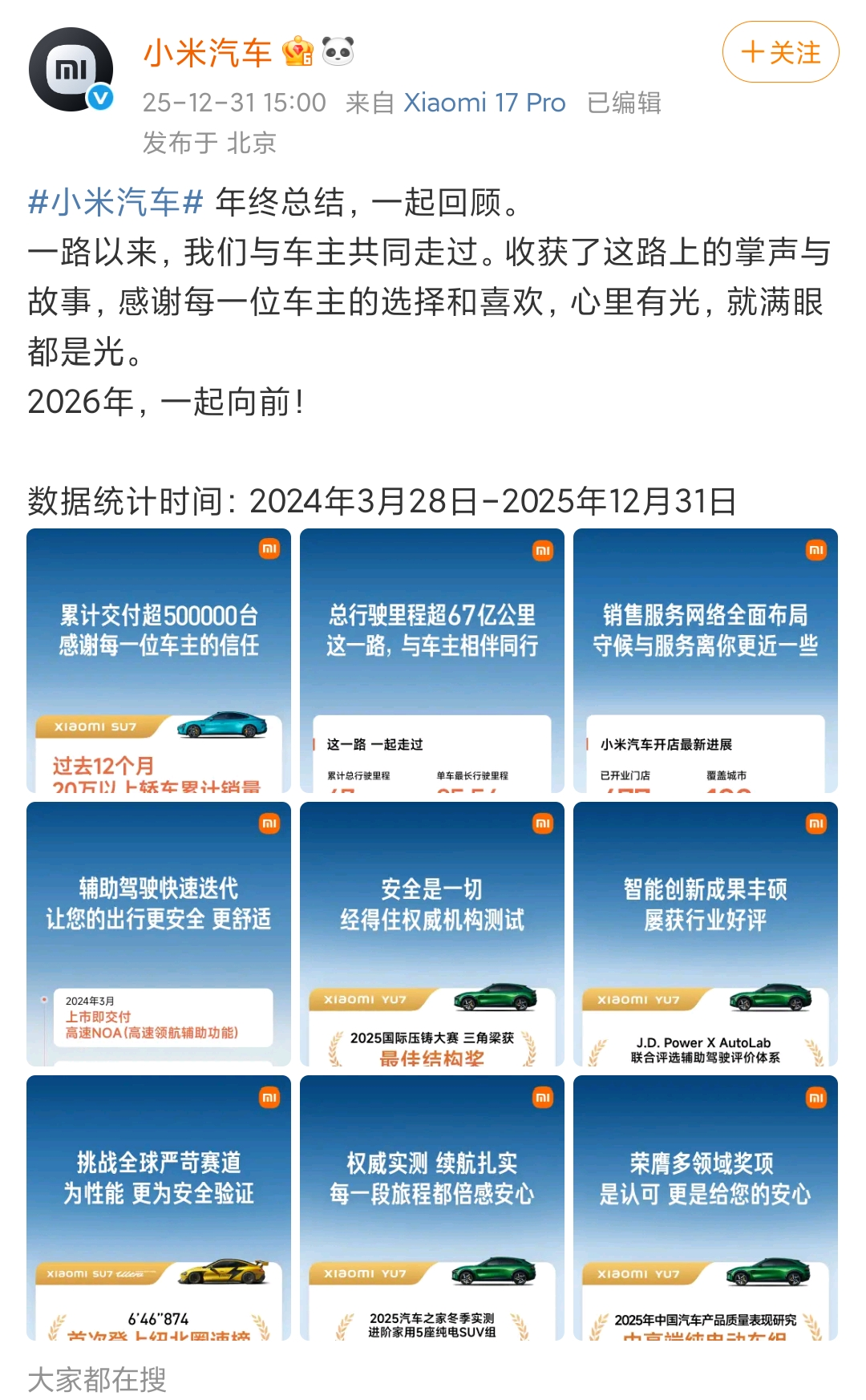Click the panda badge next to the crown
The image size is (866, 1400).
pyautogui.click(x=338, y=51)
